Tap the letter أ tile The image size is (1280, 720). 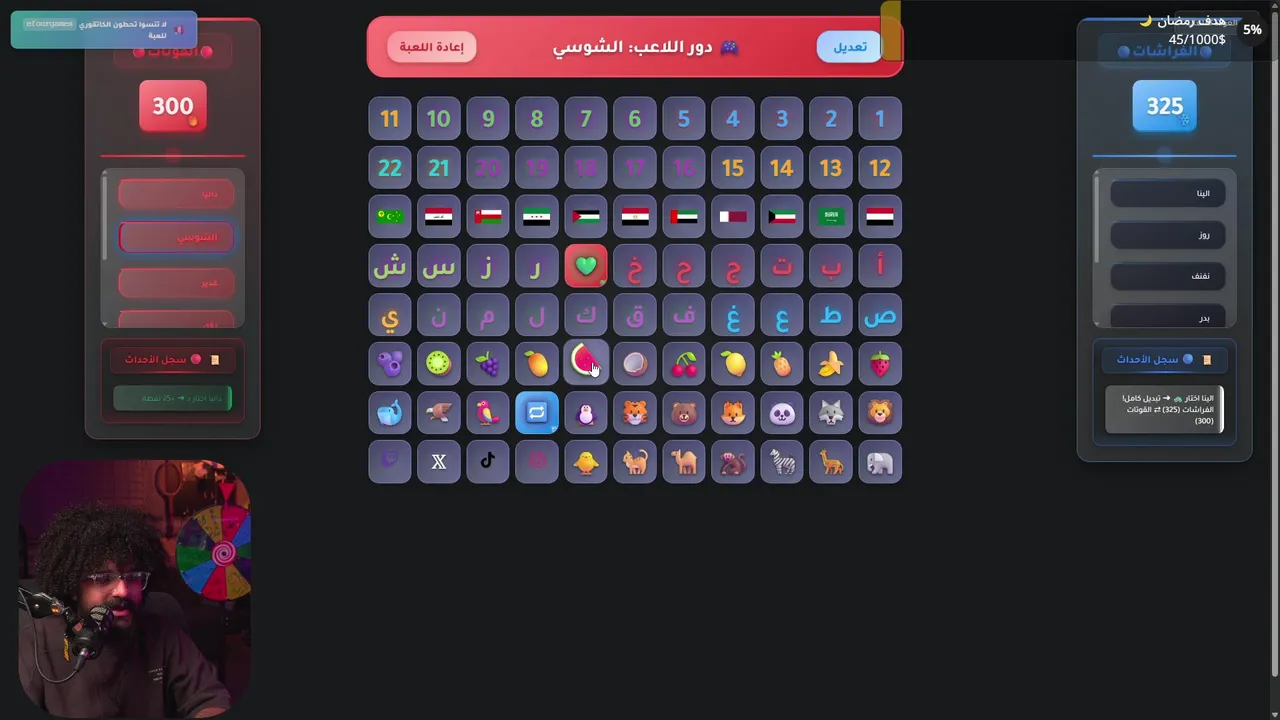[880, 266]
